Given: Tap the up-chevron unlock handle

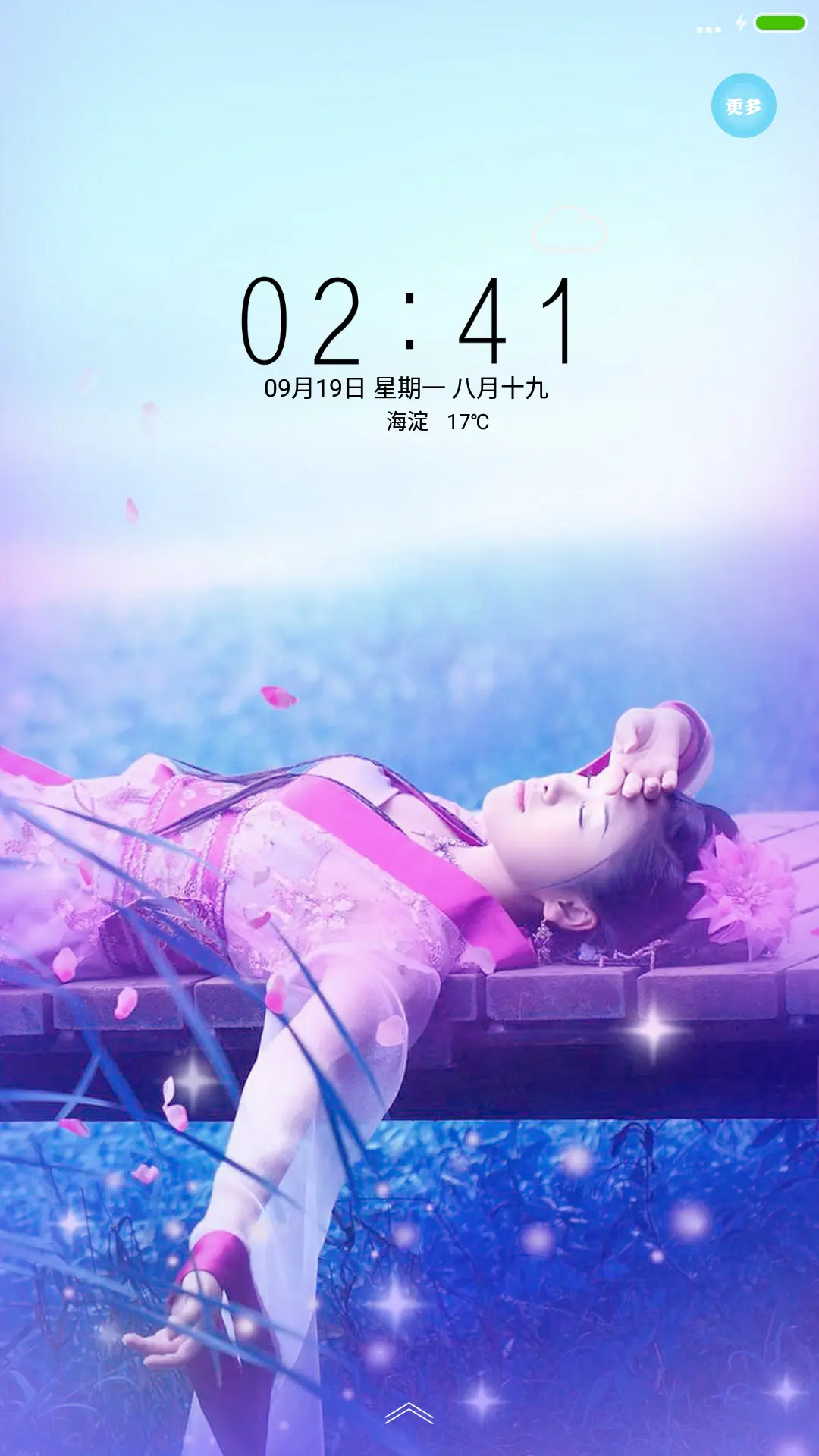Looking at the screenshot, I should (x=409, y=1414).
